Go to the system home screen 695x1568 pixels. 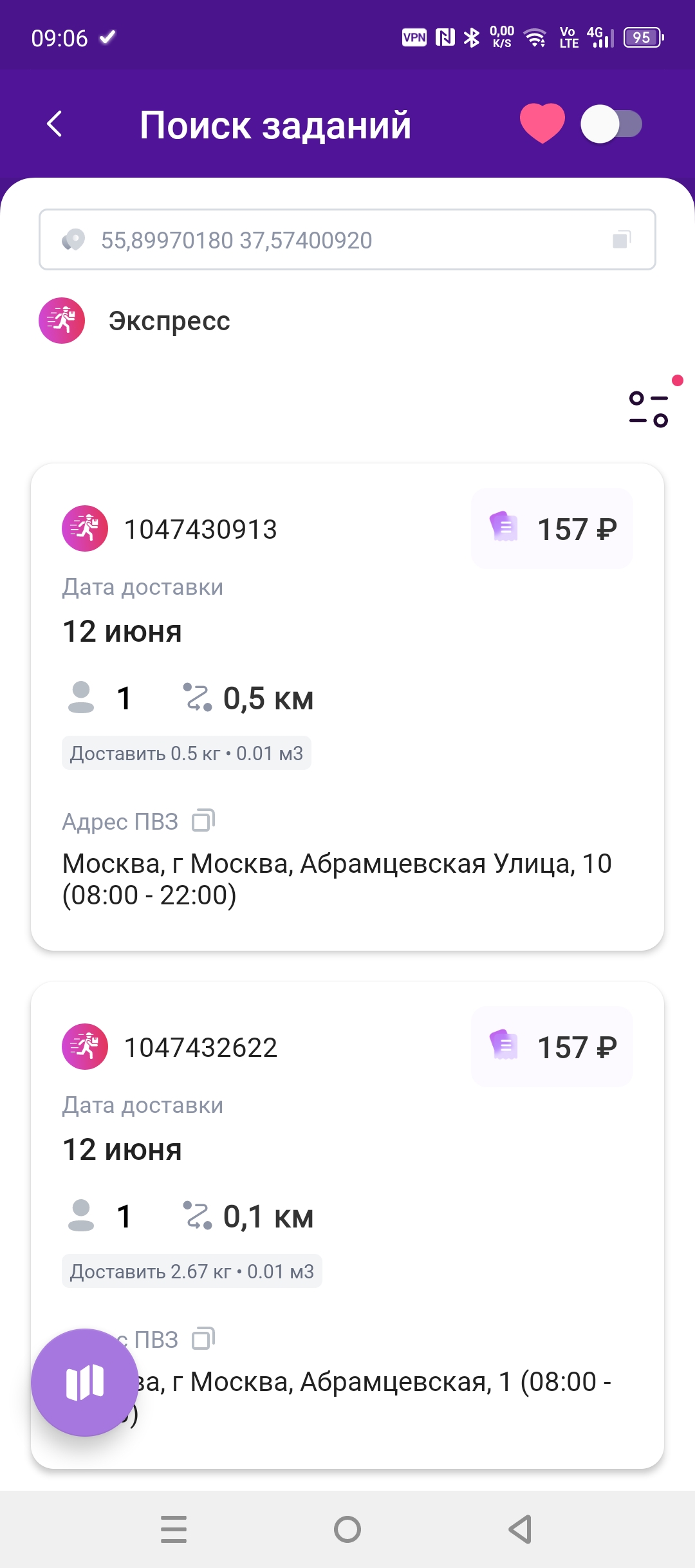tap(347, 1529)
